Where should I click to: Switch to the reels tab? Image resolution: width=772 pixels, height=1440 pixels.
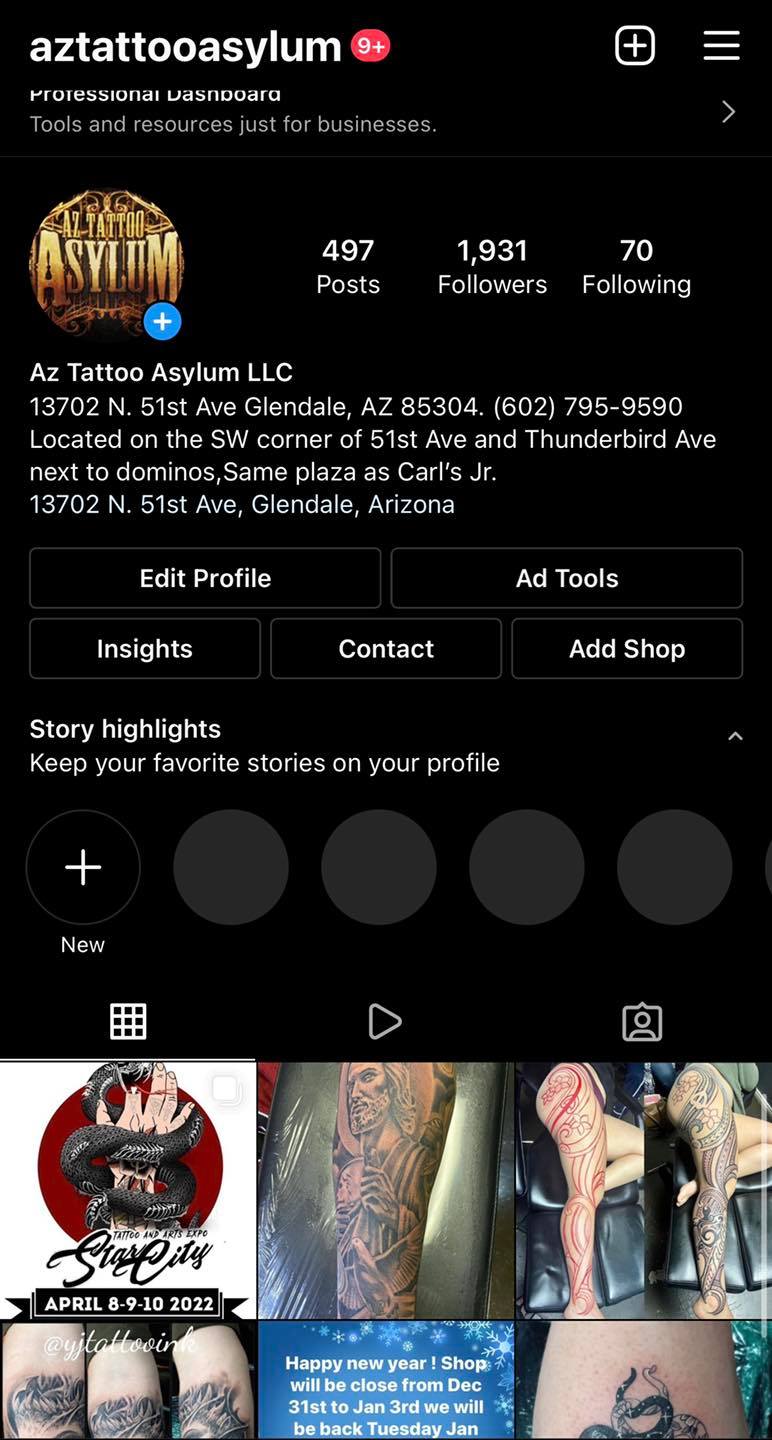point(385,1022)
